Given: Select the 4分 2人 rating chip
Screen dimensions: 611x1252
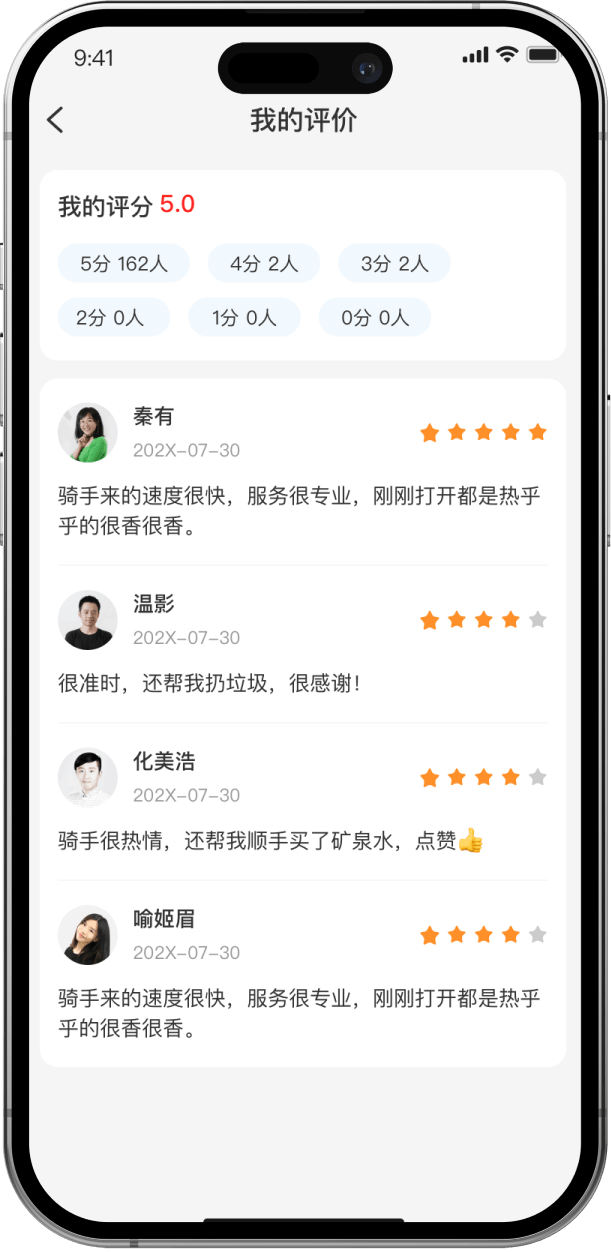Looking at the screenshot, I should 264,264.
